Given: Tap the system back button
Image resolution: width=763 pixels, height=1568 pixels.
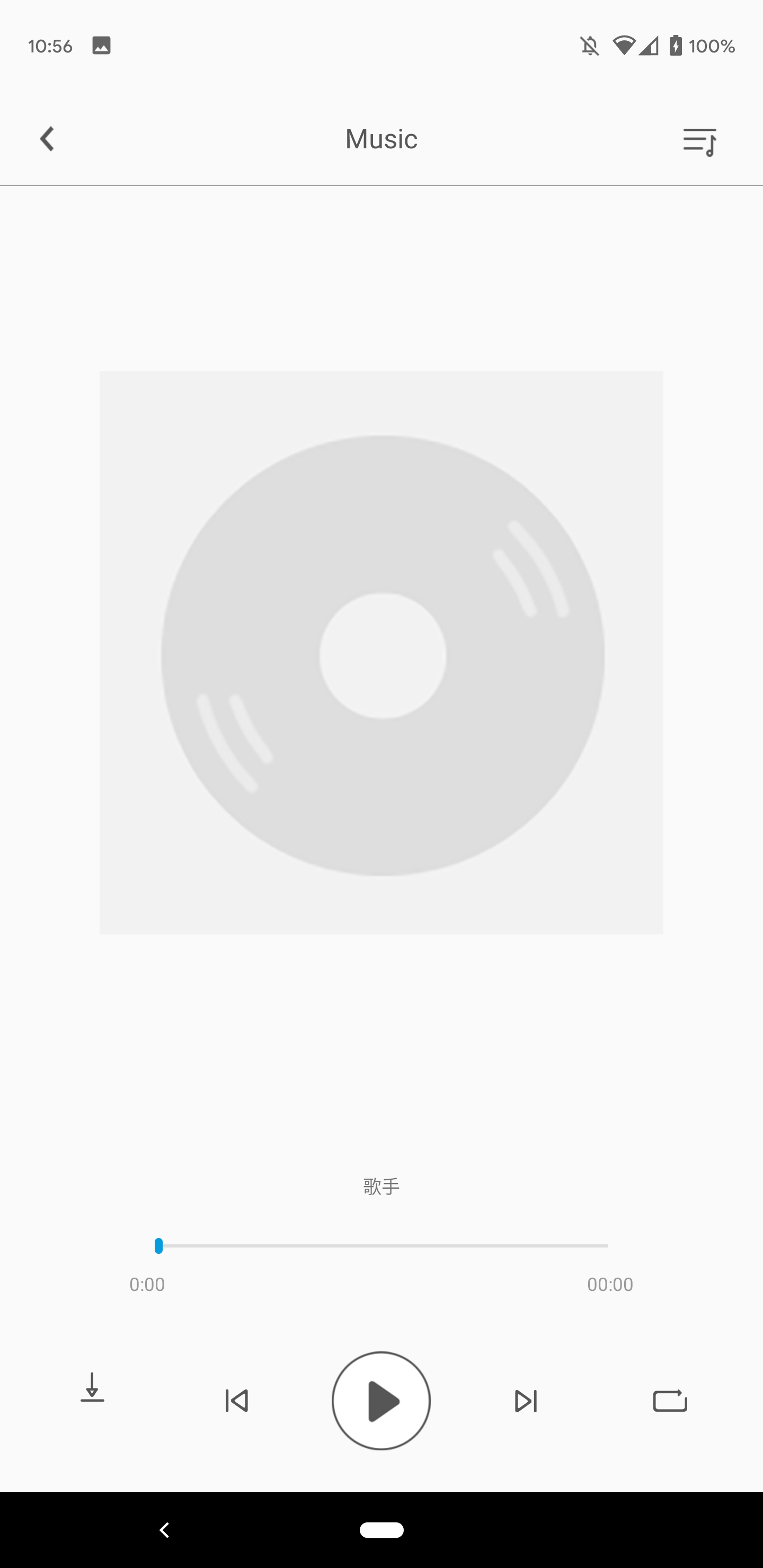Looking at the screenshot, I should coord(164,1530).
